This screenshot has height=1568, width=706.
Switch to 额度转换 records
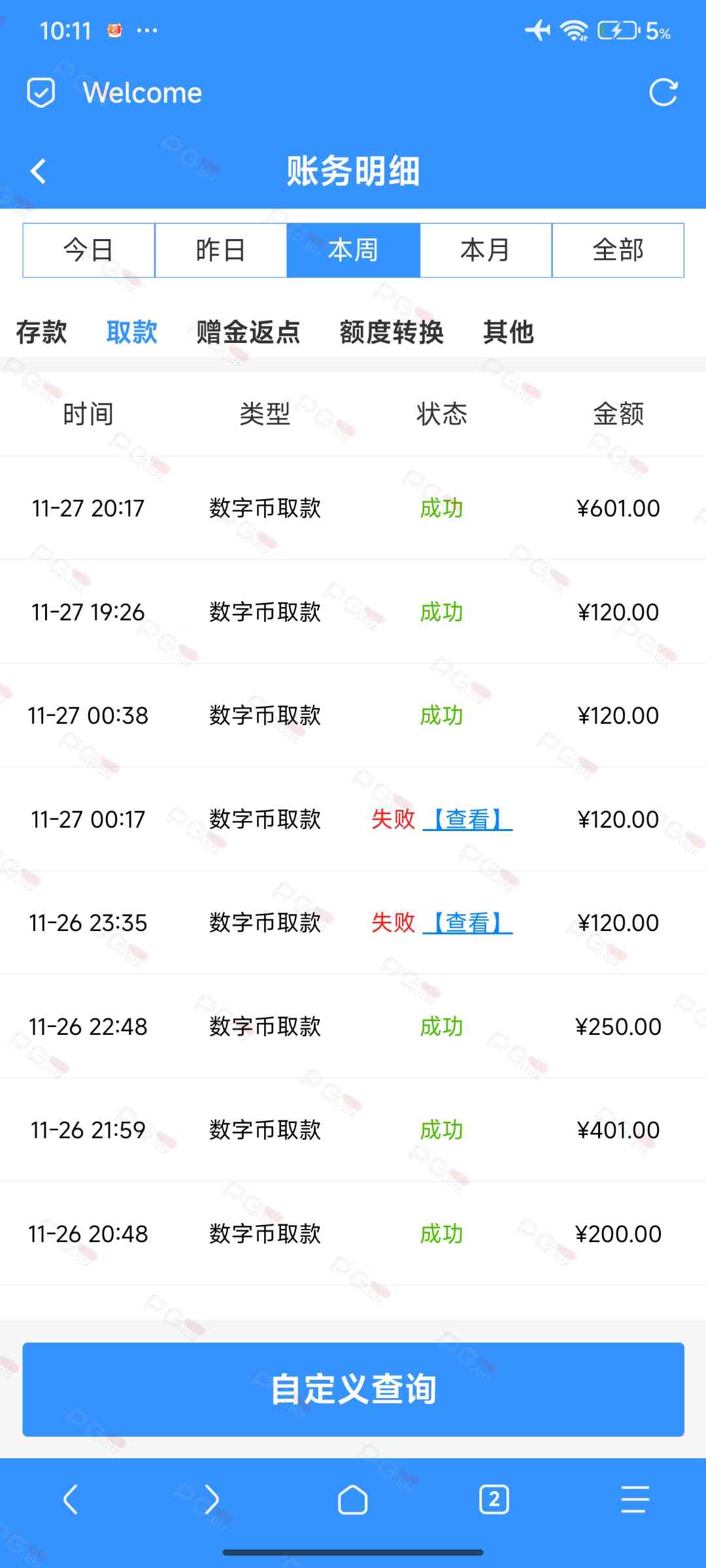point(392,332)
